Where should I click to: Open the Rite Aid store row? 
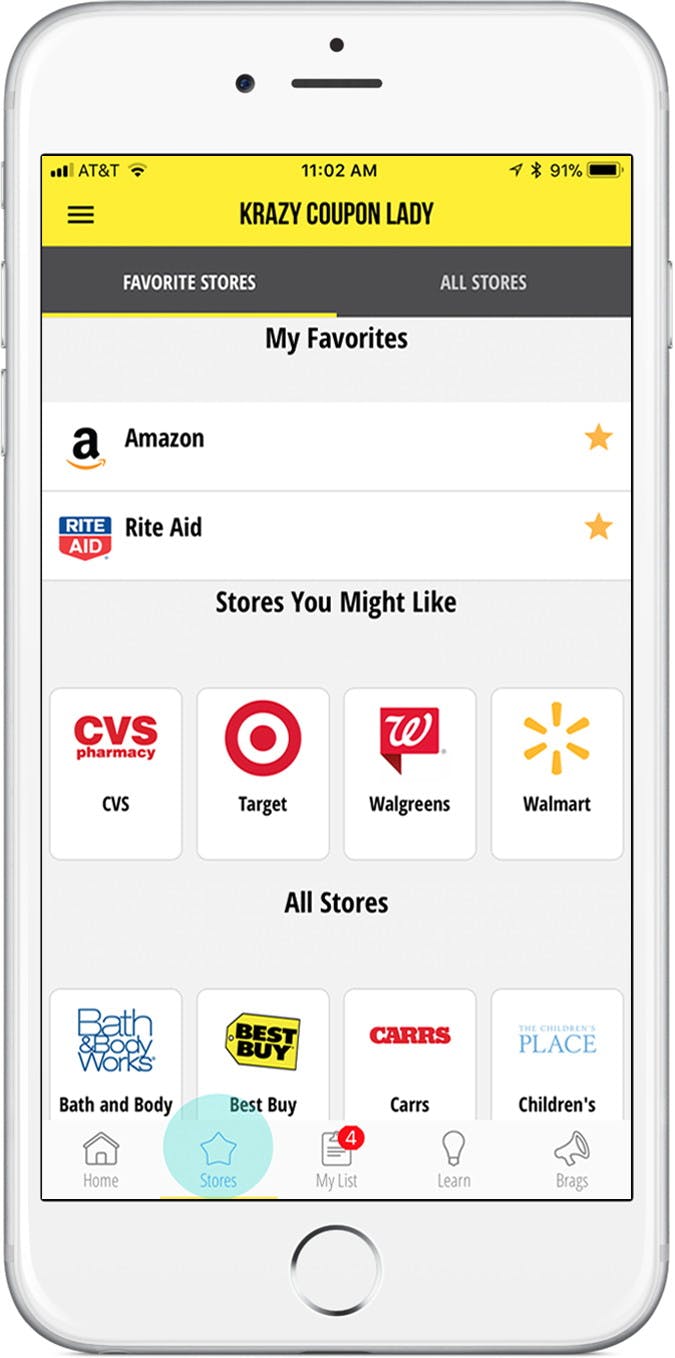337,535
